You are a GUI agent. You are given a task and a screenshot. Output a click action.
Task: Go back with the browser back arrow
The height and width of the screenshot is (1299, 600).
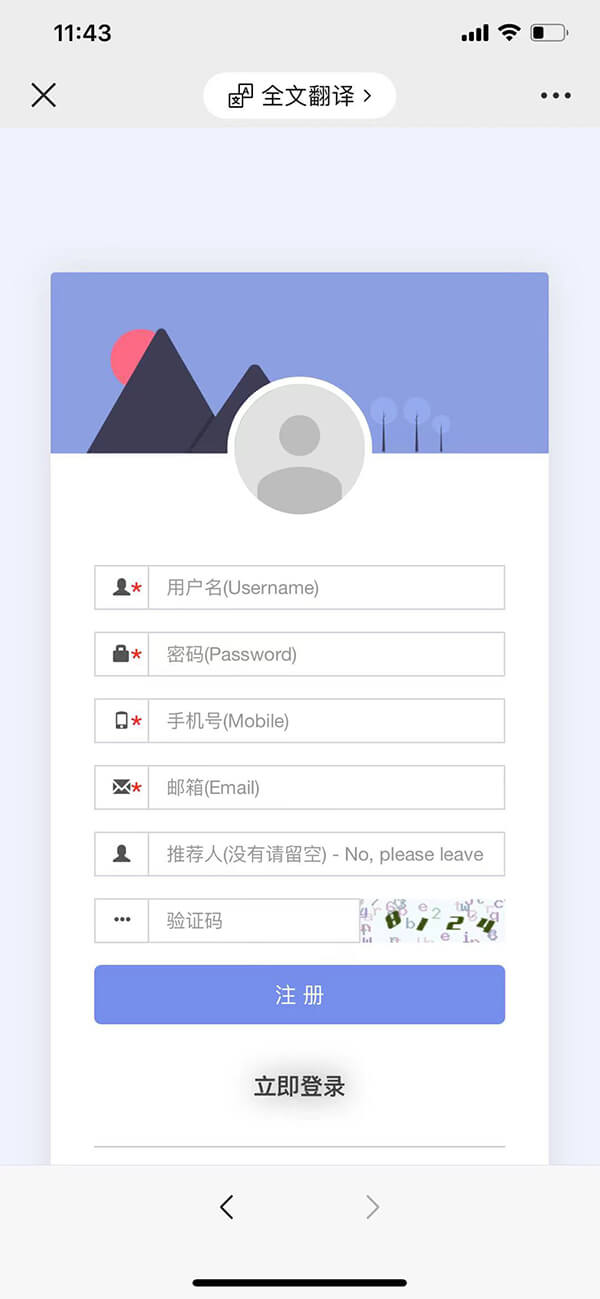(227, 1207)
